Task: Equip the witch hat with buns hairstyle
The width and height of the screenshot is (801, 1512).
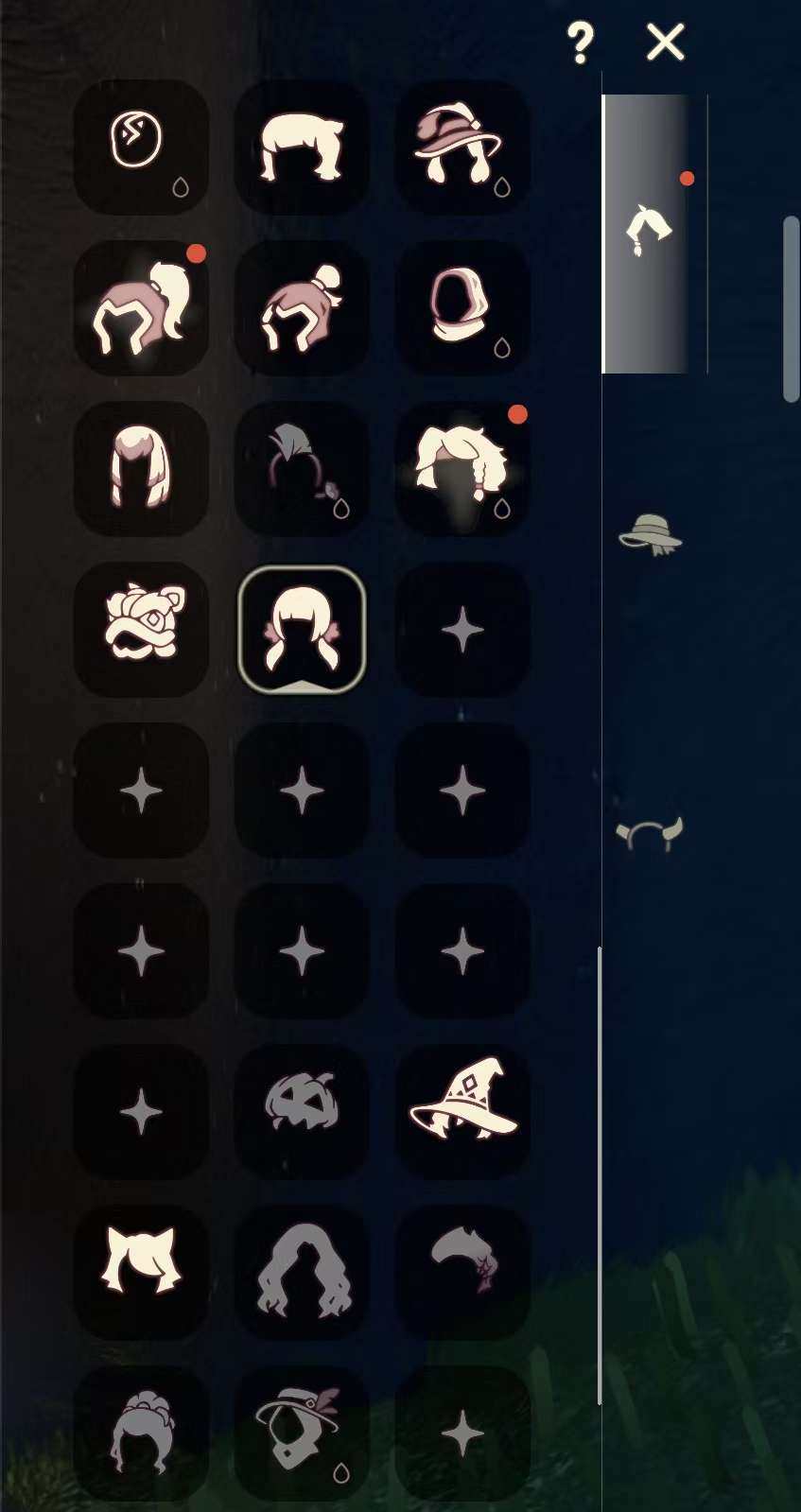Action: (x=461, y=147)
